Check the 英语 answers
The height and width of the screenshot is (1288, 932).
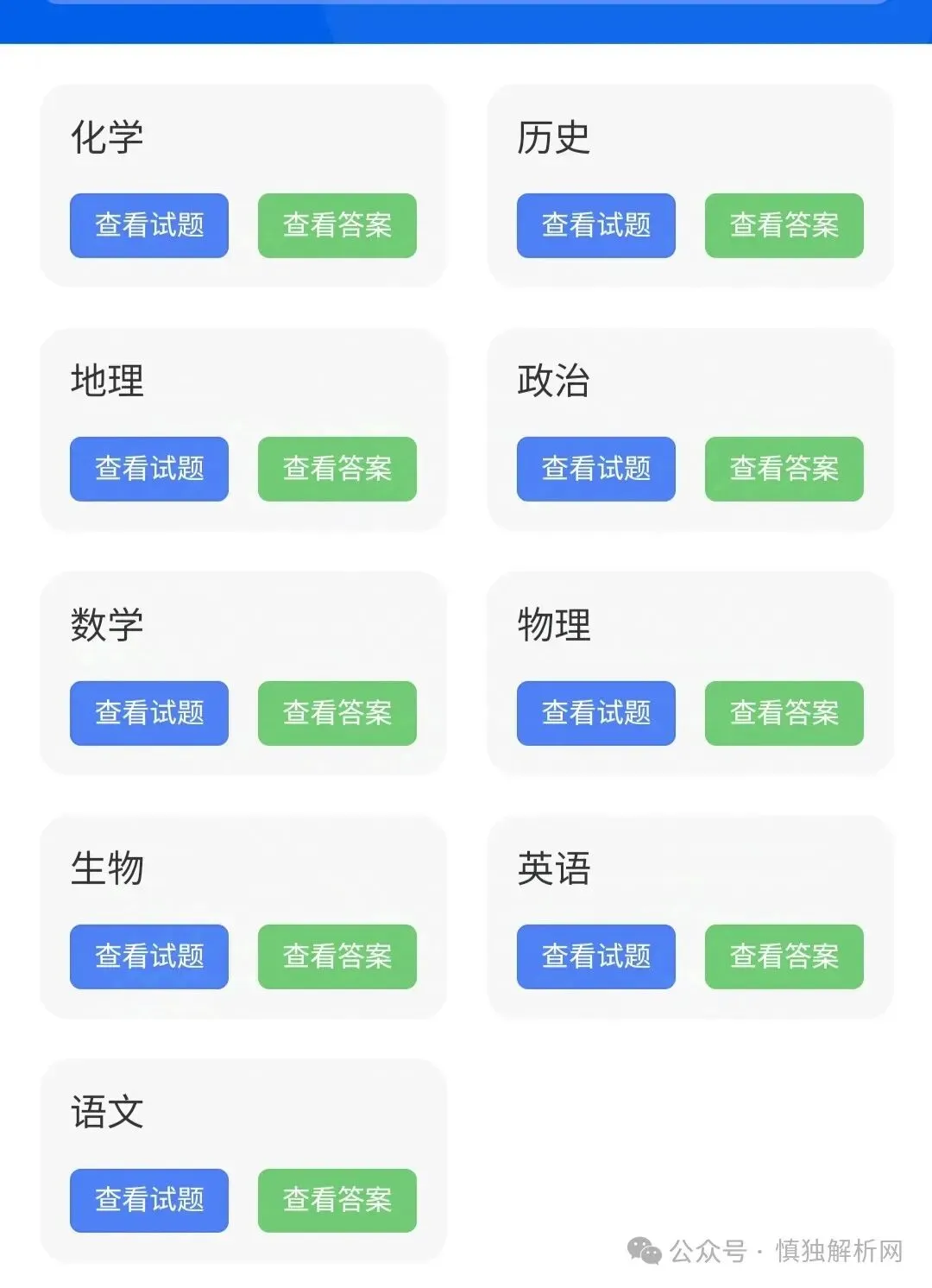pos(784,957)
